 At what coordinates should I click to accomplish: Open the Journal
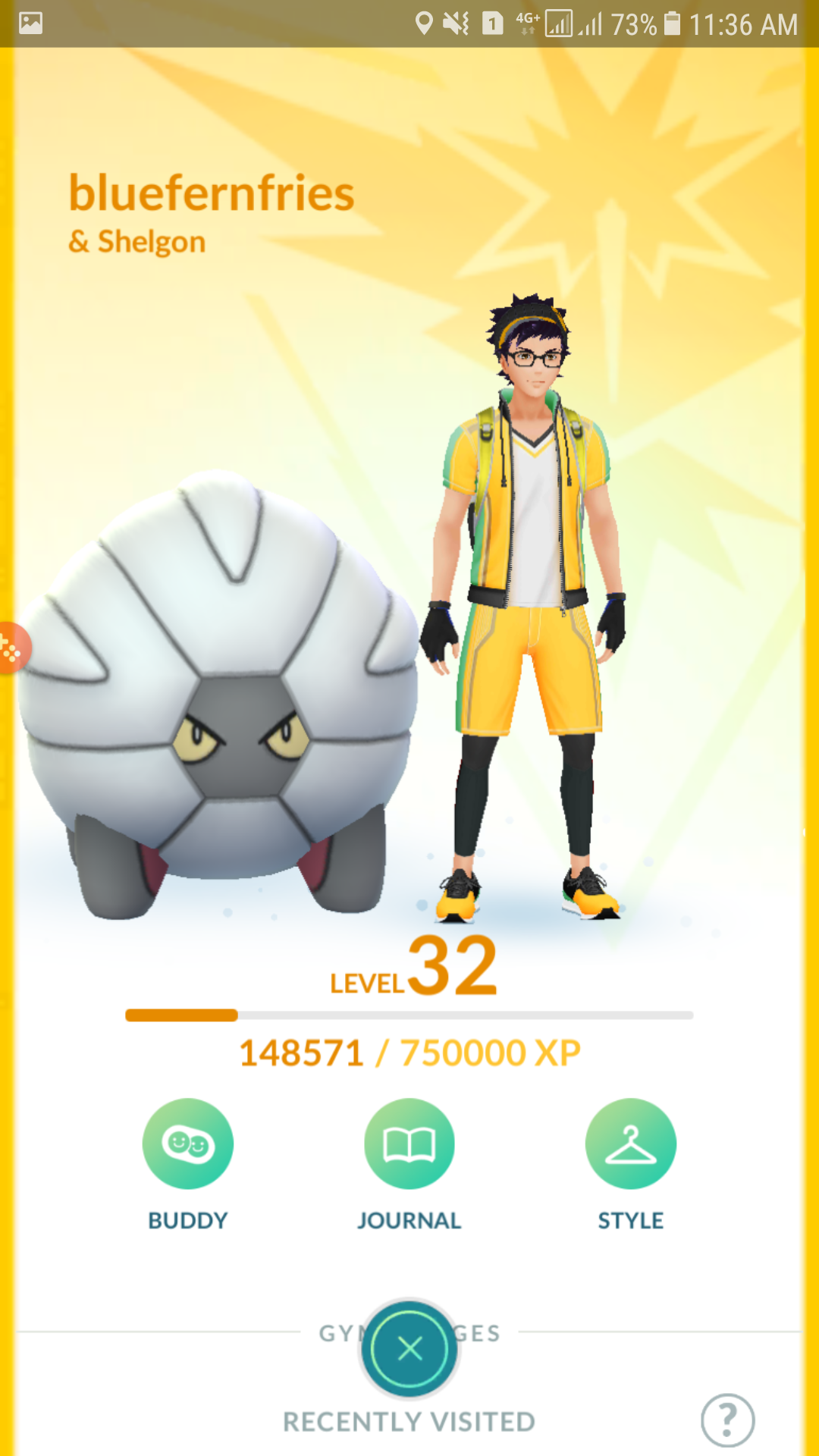coord(409,1144)
